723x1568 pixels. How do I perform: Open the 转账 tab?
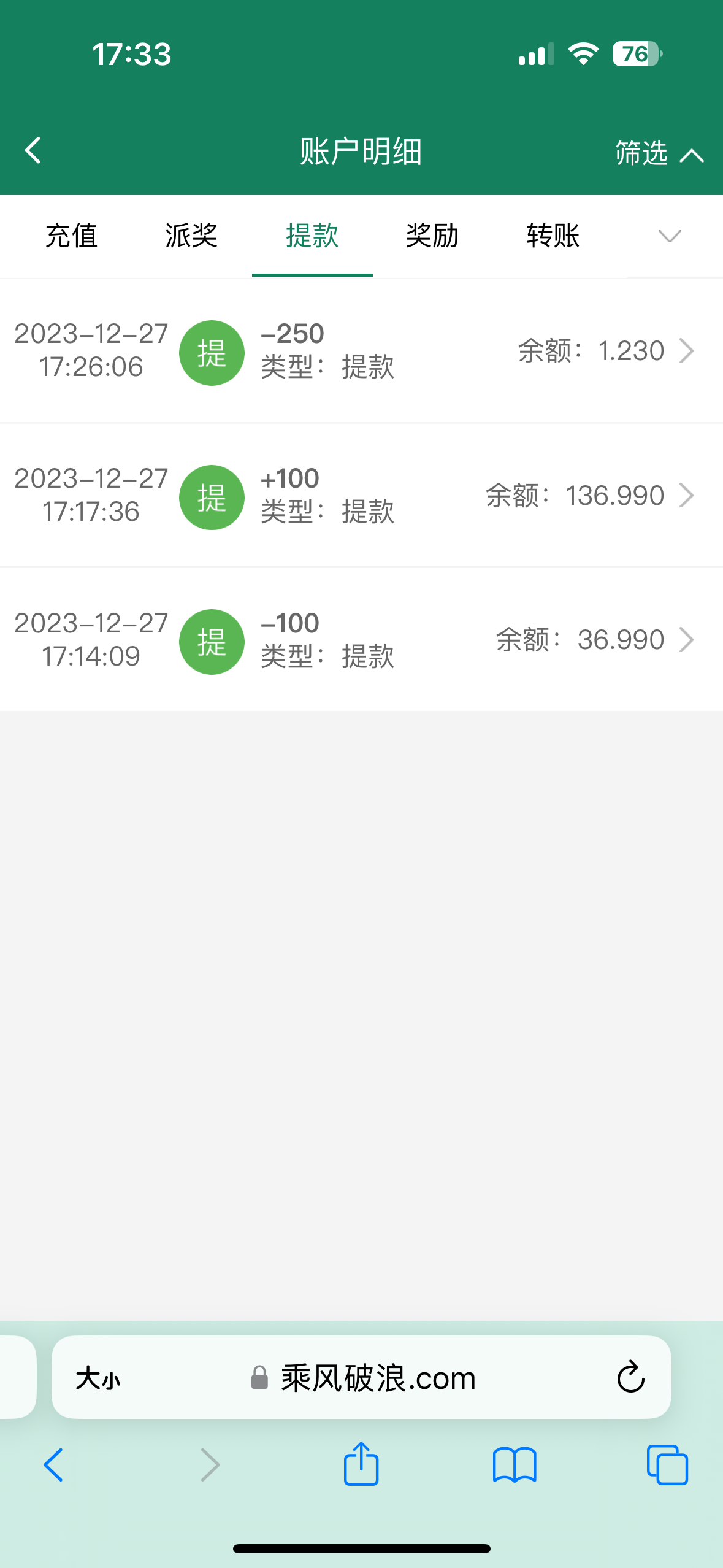tap(552, 236)
